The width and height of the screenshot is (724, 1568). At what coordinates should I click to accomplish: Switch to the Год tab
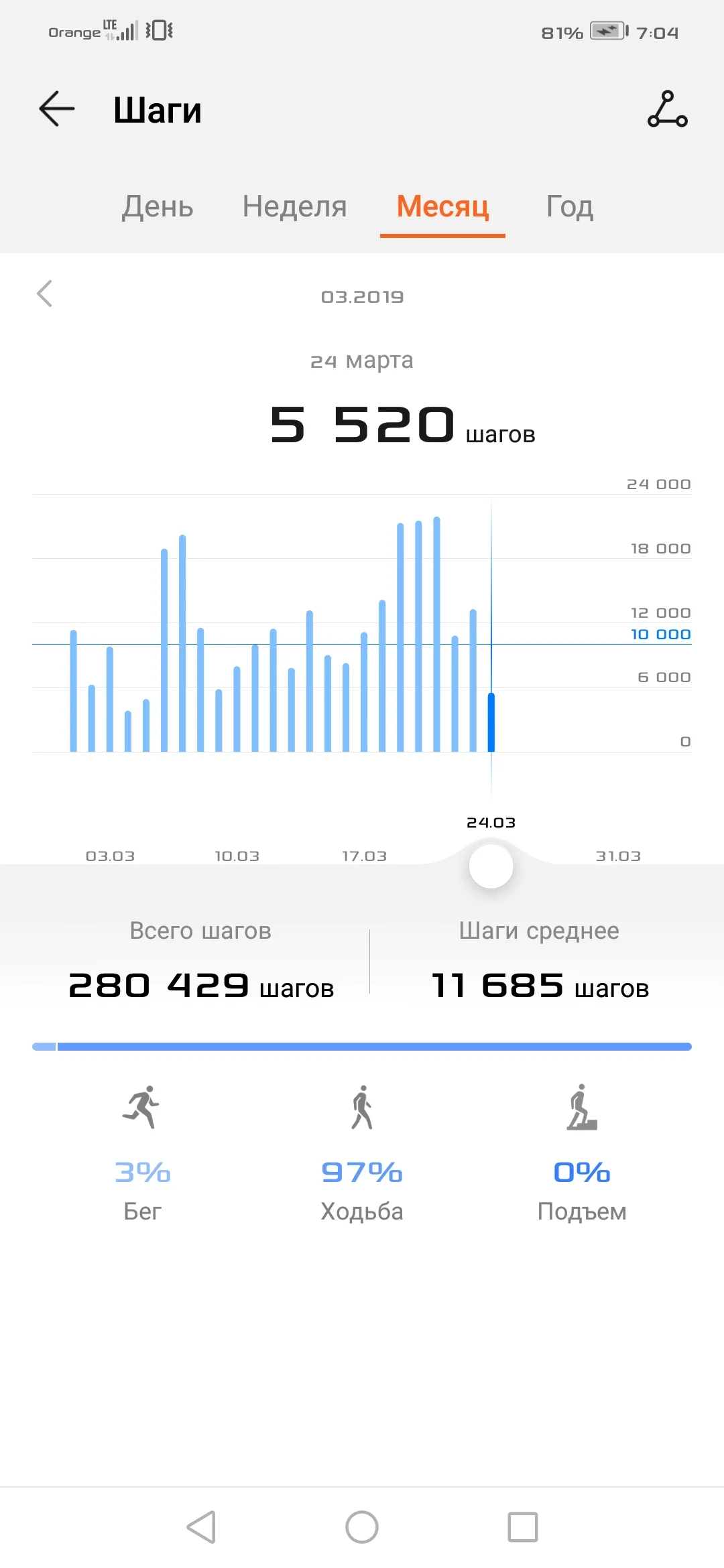(570, 206)
